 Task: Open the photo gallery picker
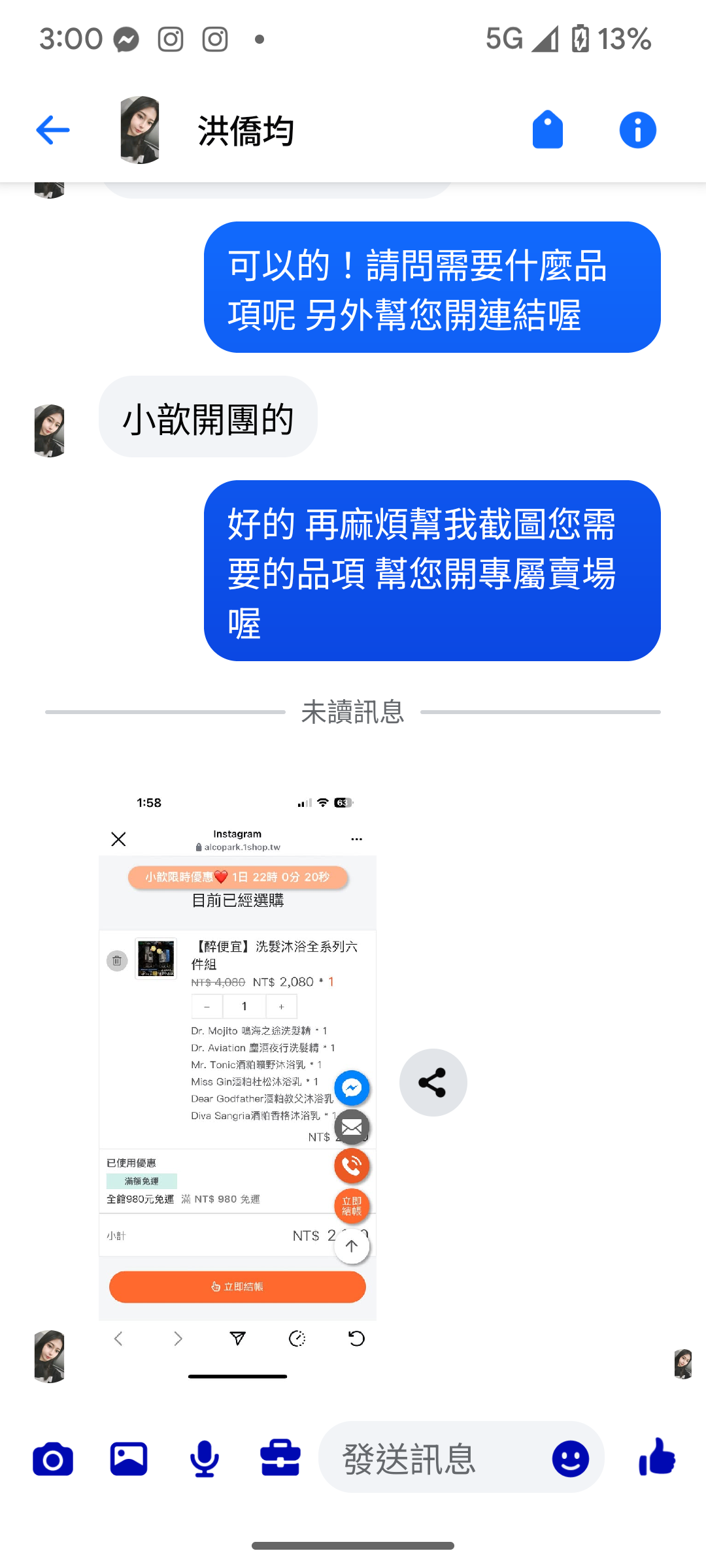[129, 1460]
